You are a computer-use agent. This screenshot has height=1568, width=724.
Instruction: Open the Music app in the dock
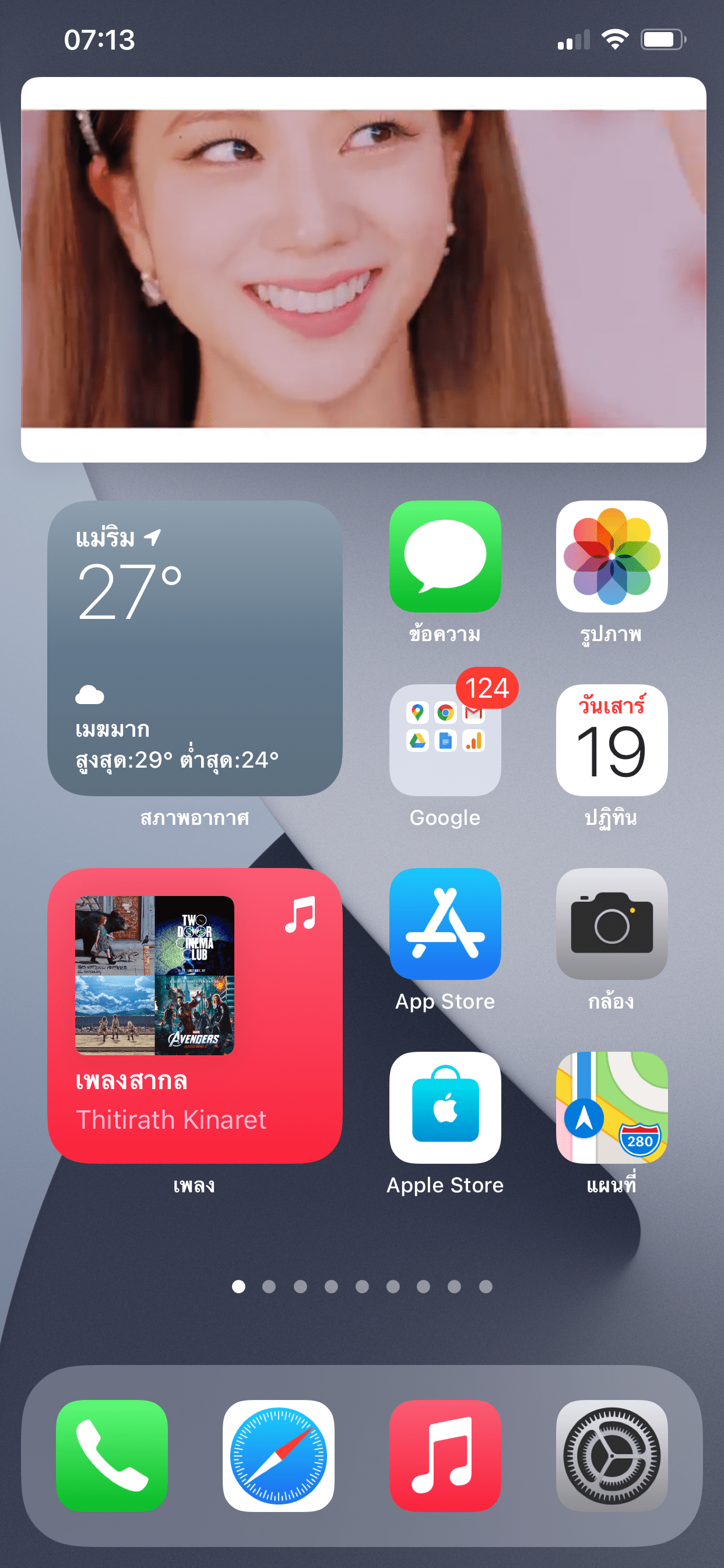(445, 1455)
